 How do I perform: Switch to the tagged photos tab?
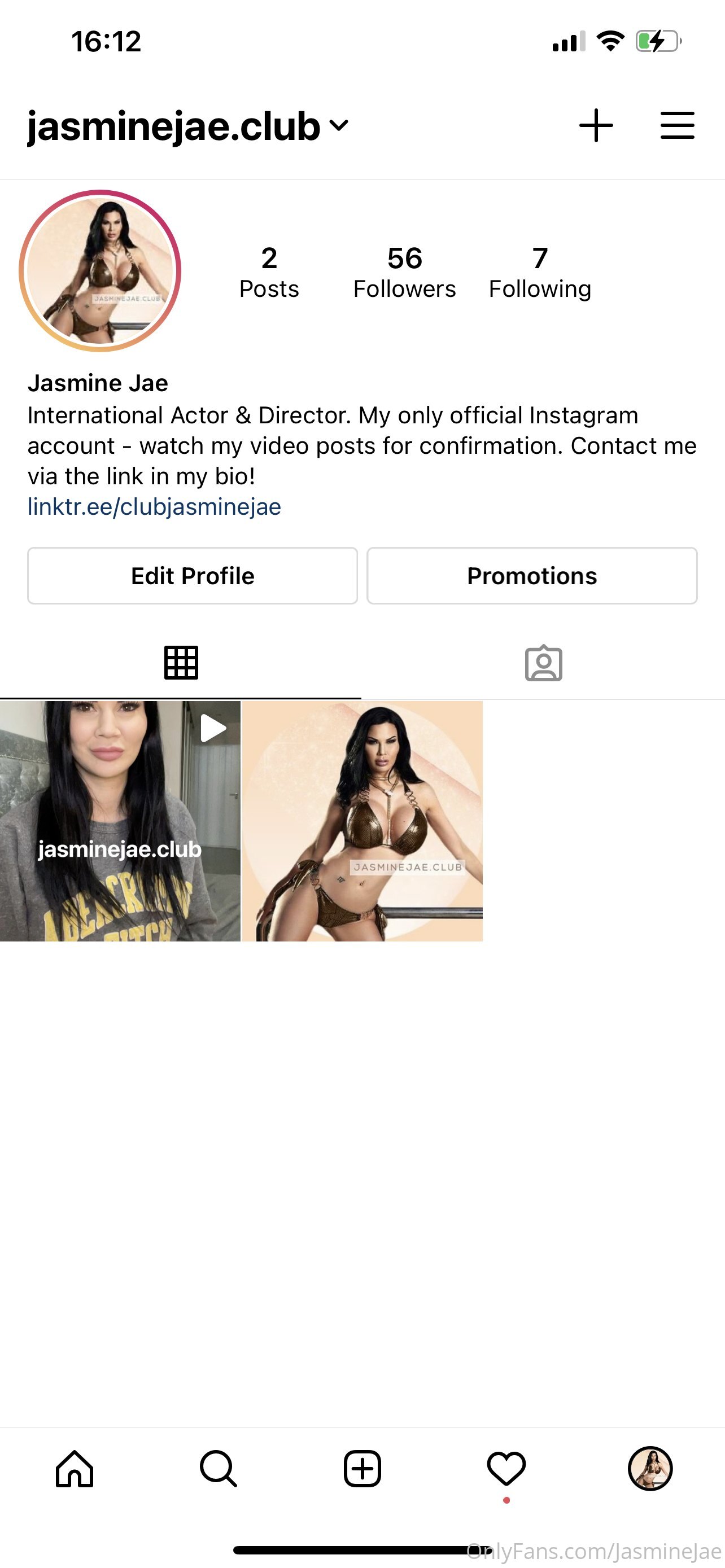[544, 662]
